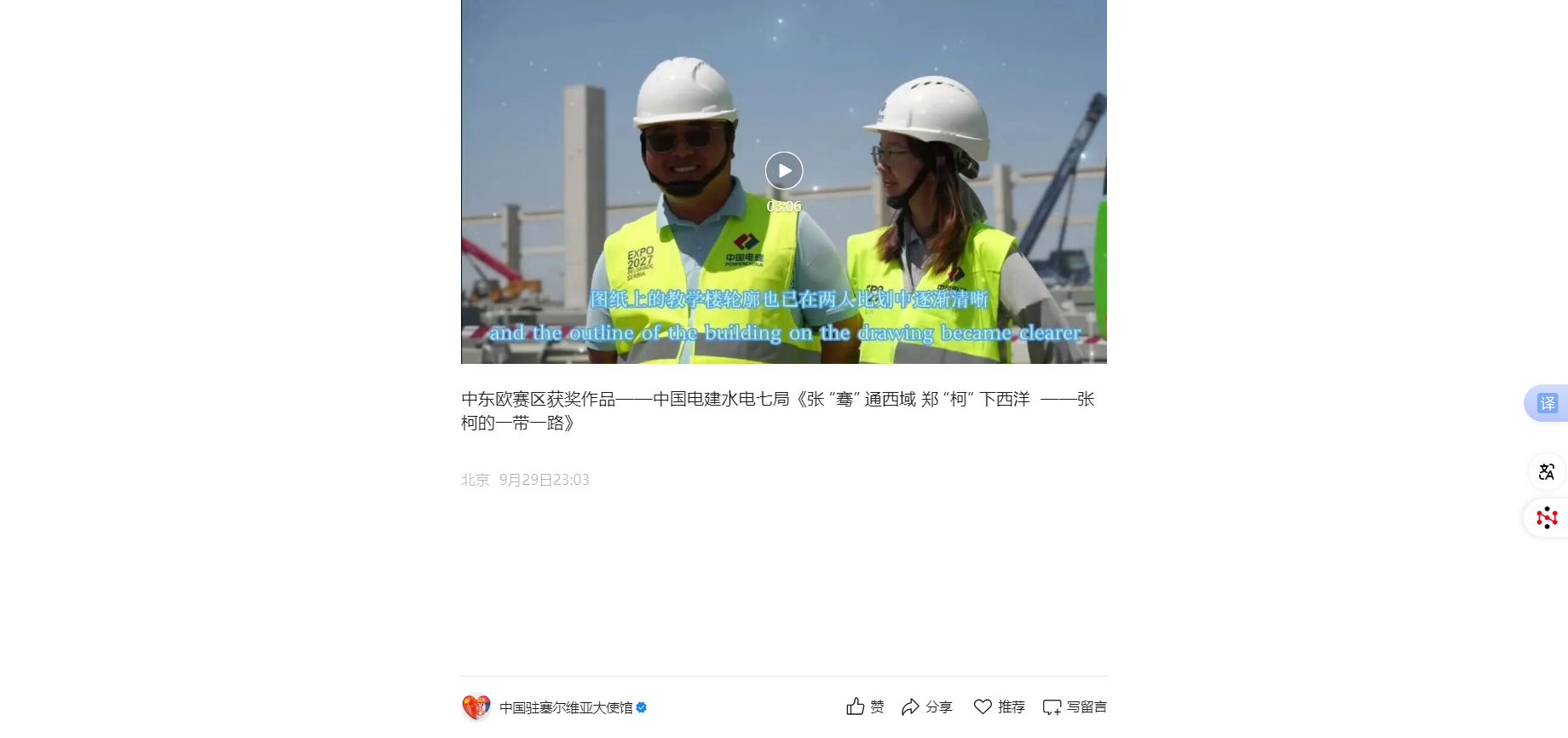Screen dimensions: 1568x738
Task: Open the 中国驻塞尔维亚大使馆 account profile
Action: [x=565, y=707]
